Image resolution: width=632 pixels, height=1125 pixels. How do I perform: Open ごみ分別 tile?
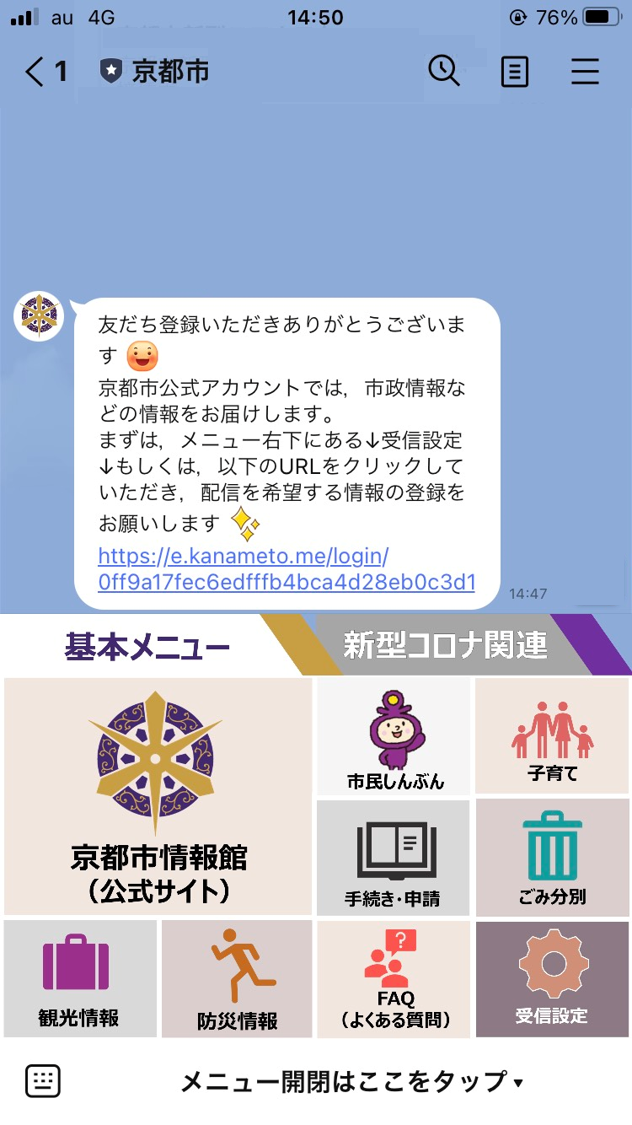552,858
